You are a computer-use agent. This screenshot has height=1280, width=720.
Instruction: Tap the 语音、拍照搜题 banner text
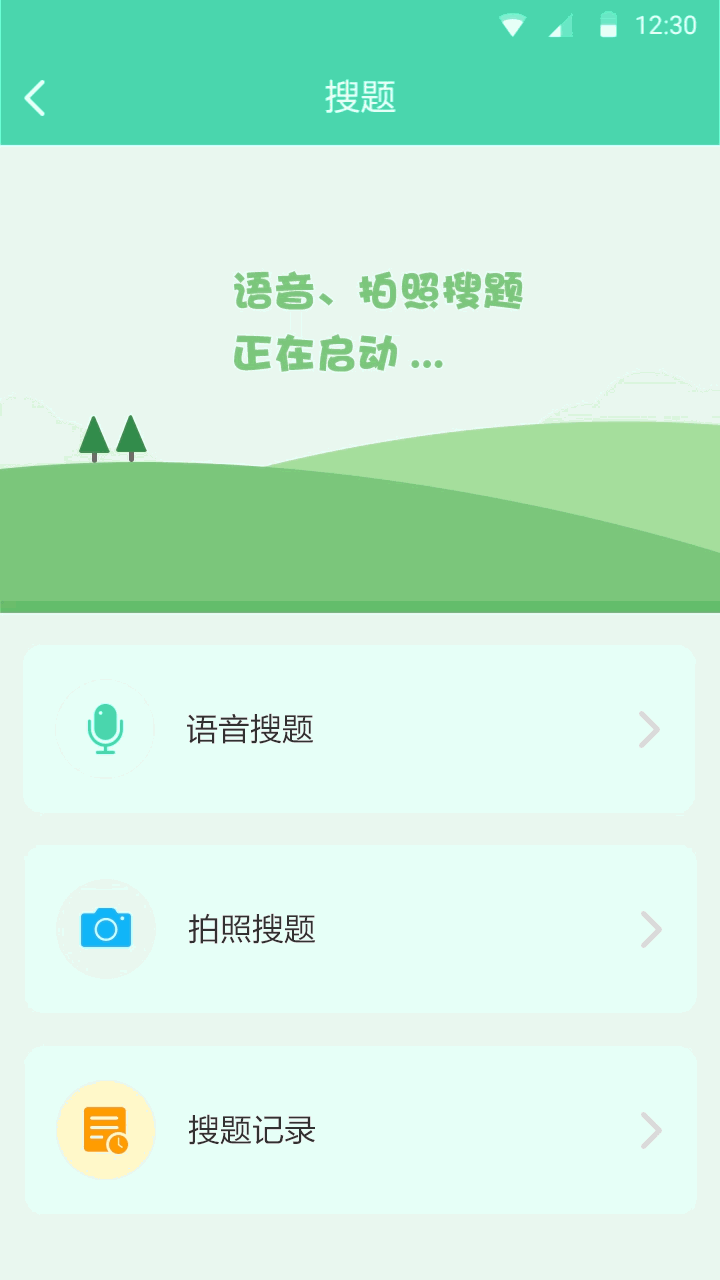coord(380,291)
